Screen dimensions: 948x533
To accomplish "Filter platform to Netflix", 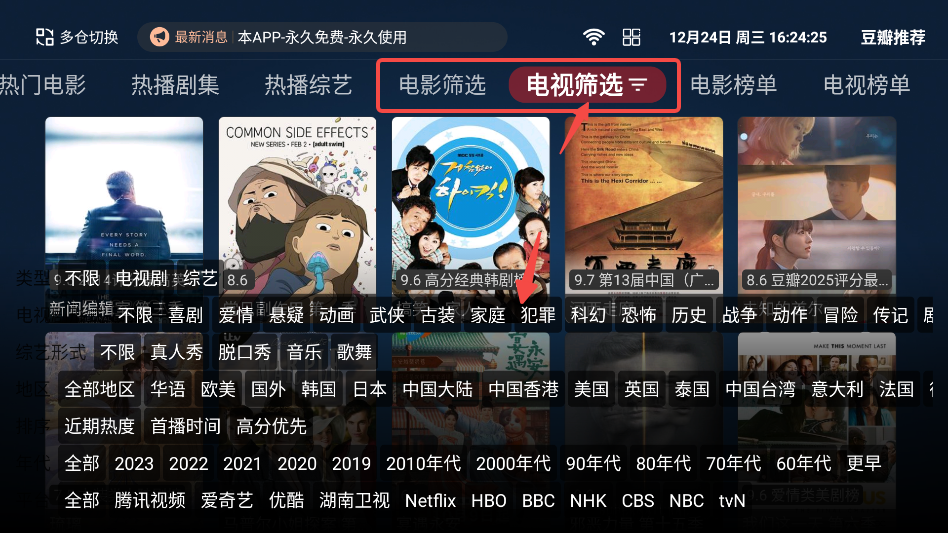I will (430, 500).
